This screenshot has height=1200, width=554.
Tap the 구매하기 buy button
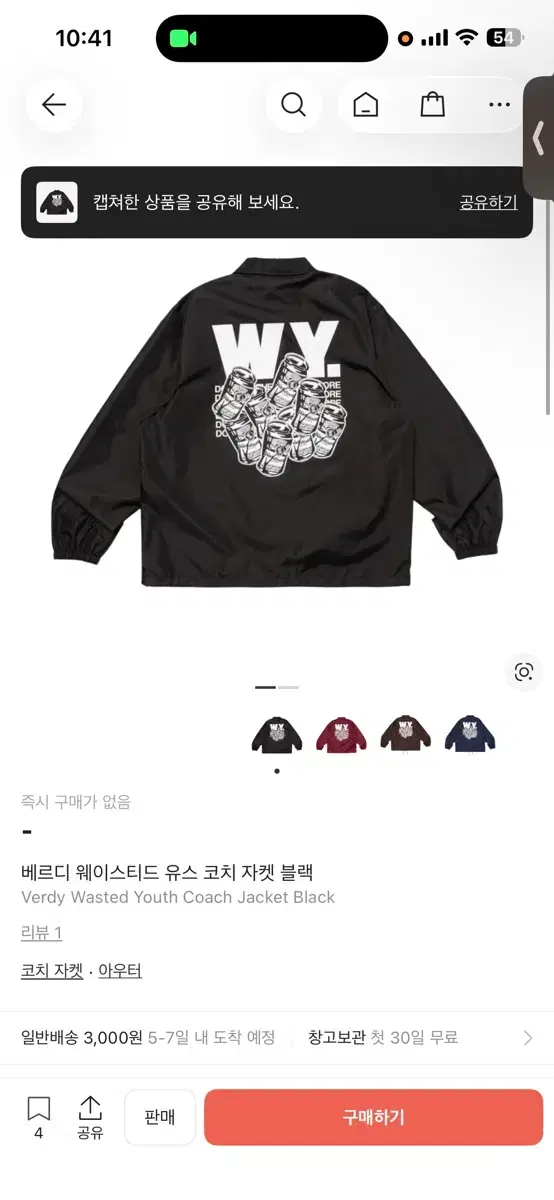point(373,1117)
